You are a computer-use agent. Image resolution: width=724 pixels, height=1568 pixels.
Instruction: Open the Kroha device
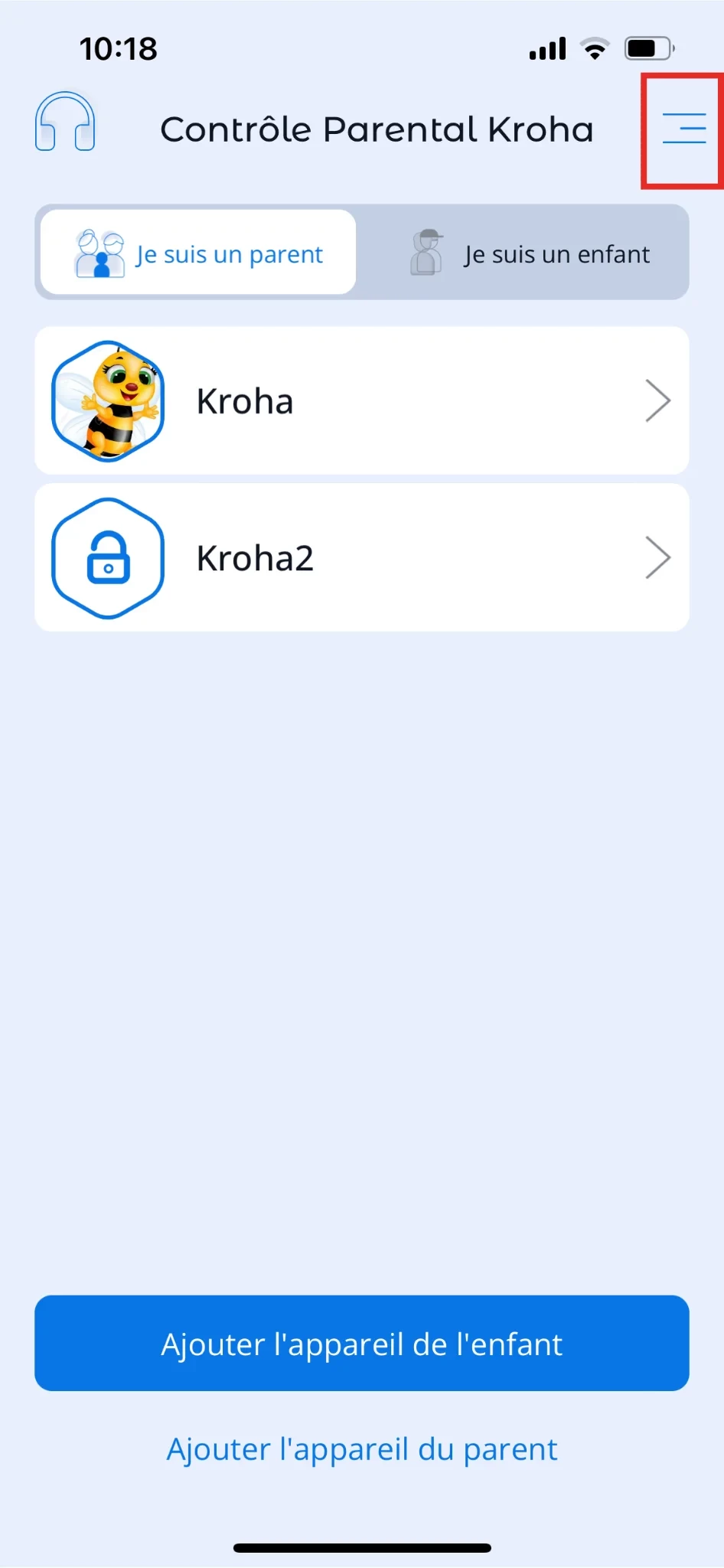(x=361, y=401)
